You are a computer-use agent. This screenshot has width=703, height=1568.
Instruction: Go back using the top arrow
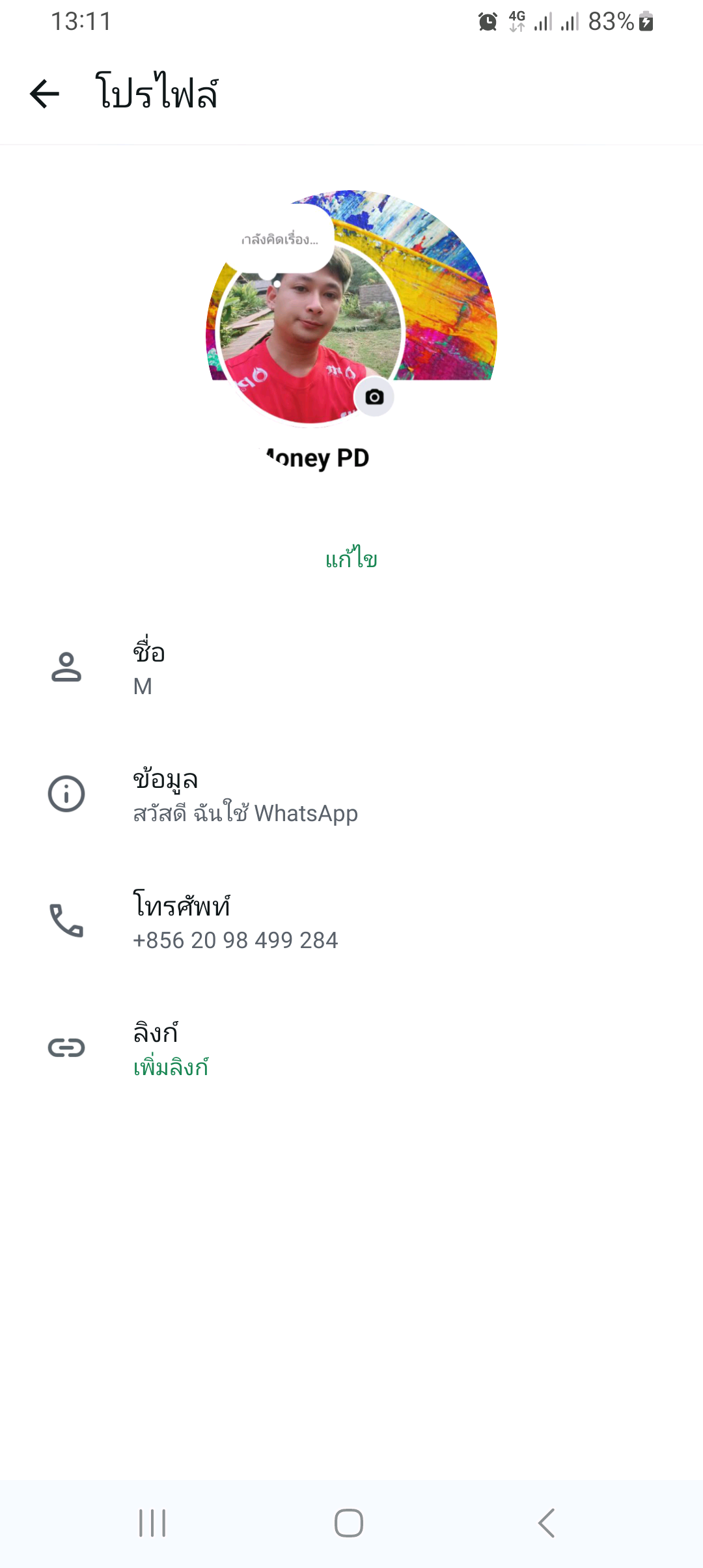pyautogui.click(x=44, y=94)
